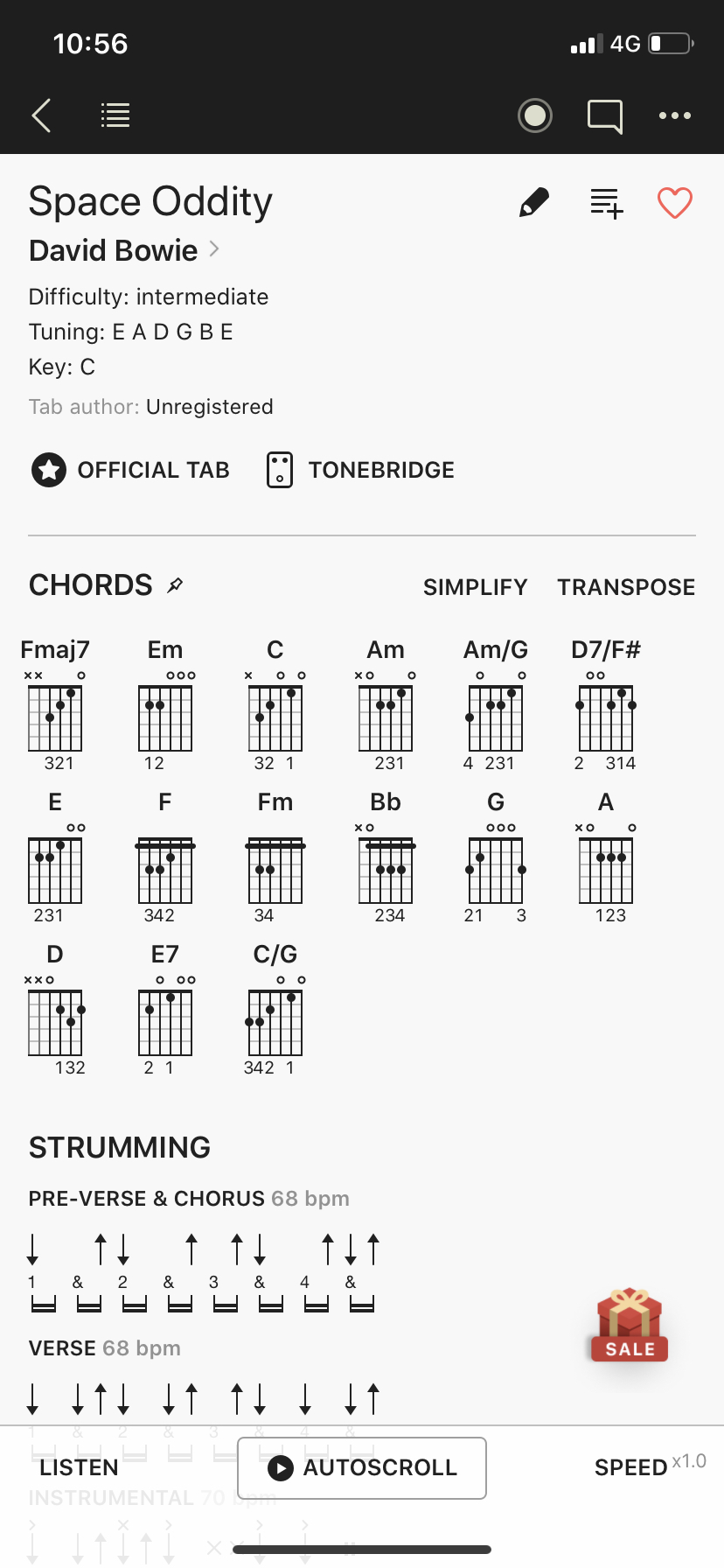Edit this tab with the pencil icon
Image resolution: width=724 pixels, height=1568 pixels.
[534, 203]
